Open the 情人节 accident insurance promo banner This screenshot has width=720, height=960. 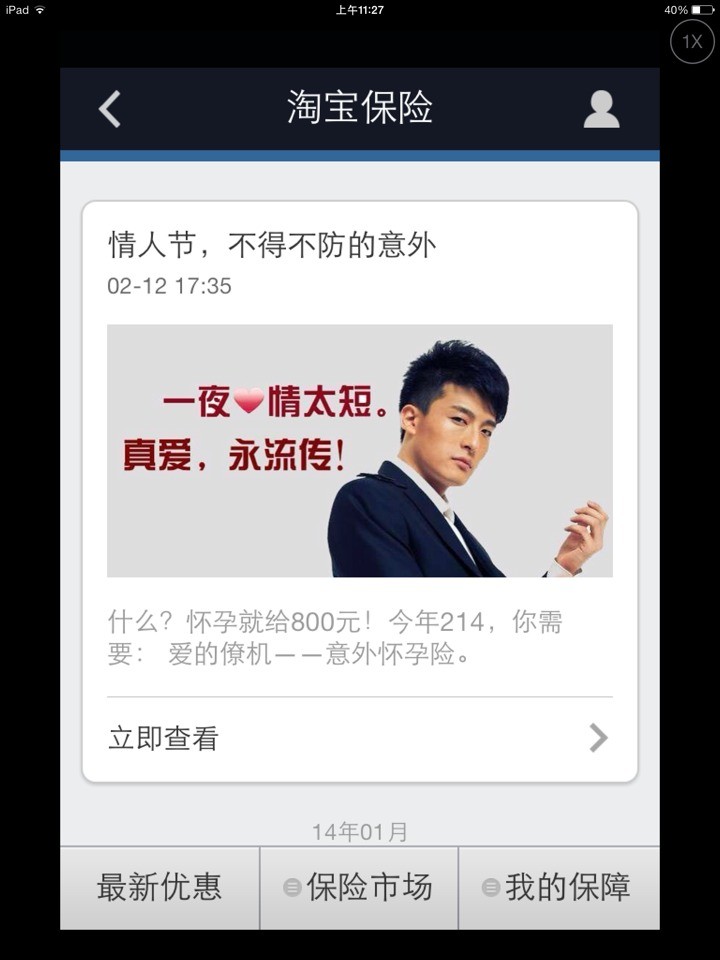tap(359, 450)
